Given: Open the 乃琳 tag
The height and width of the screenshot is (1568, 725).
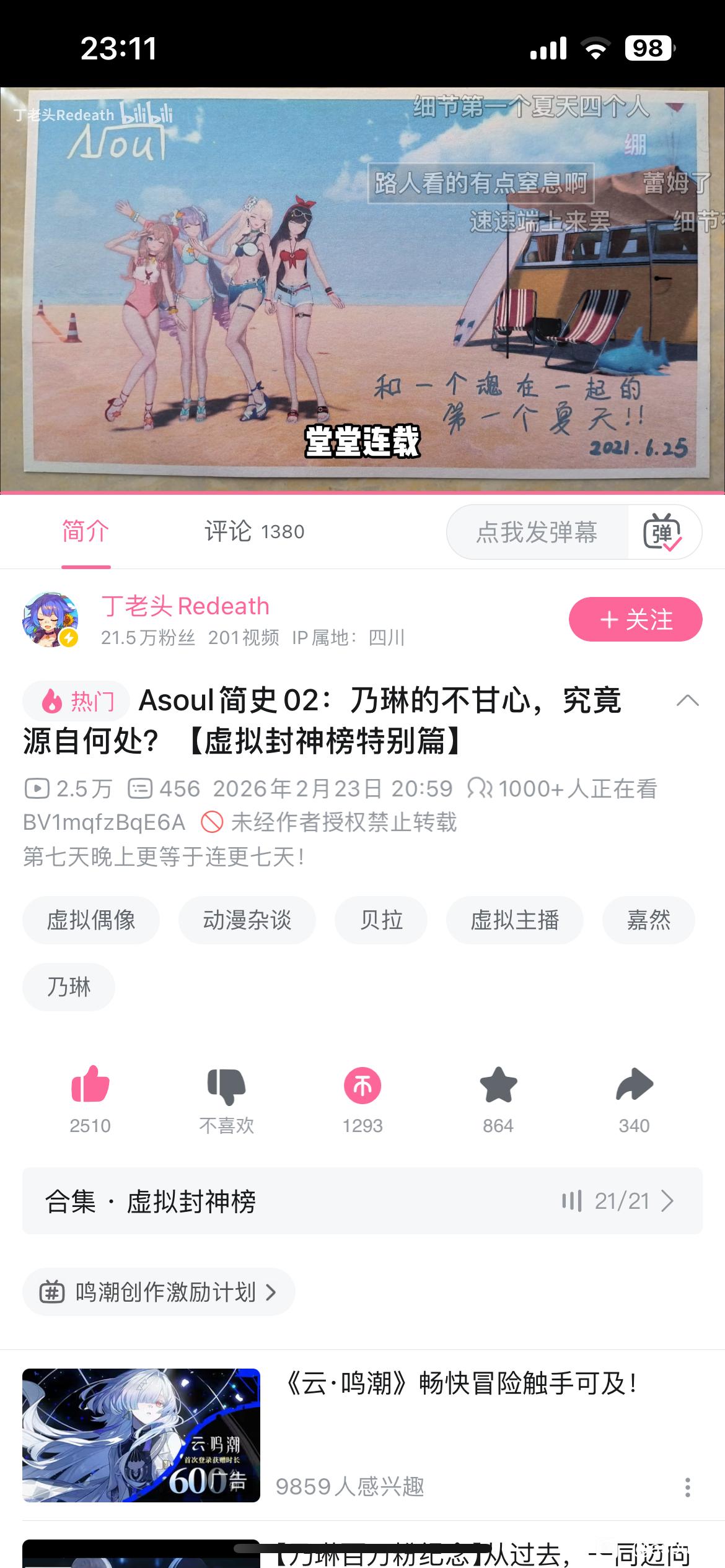Looking at the screenshot, I should (69, 987).
